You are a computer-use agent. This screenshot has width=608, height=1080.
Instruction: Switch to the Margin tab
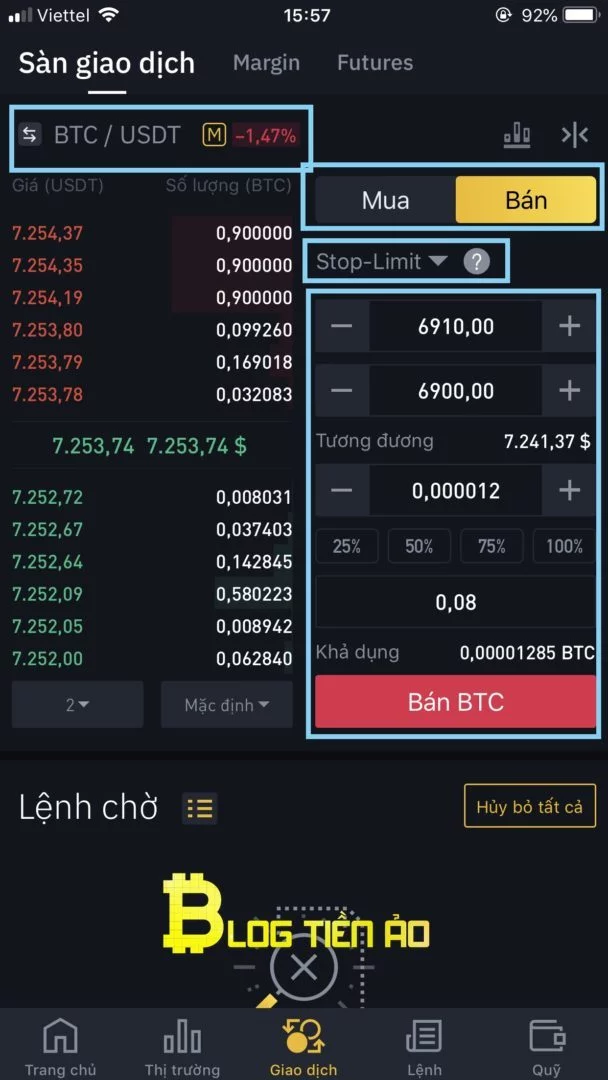click(266, 63)
